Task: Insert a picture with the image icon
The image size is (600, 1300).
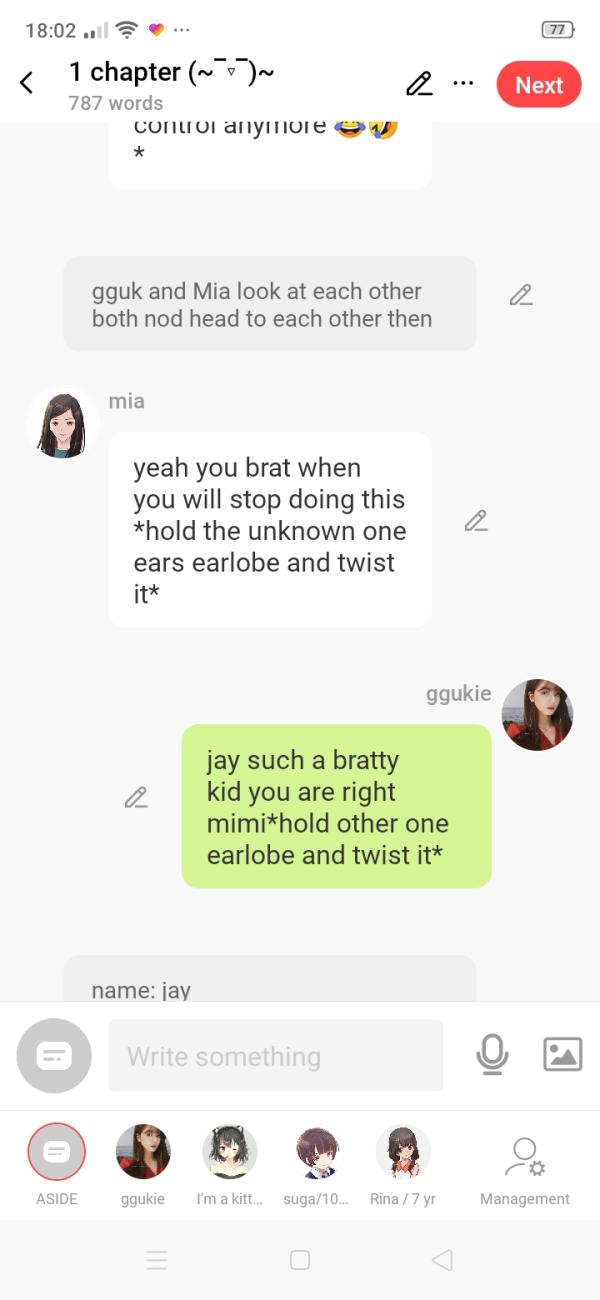Action: click(562, 1055)
